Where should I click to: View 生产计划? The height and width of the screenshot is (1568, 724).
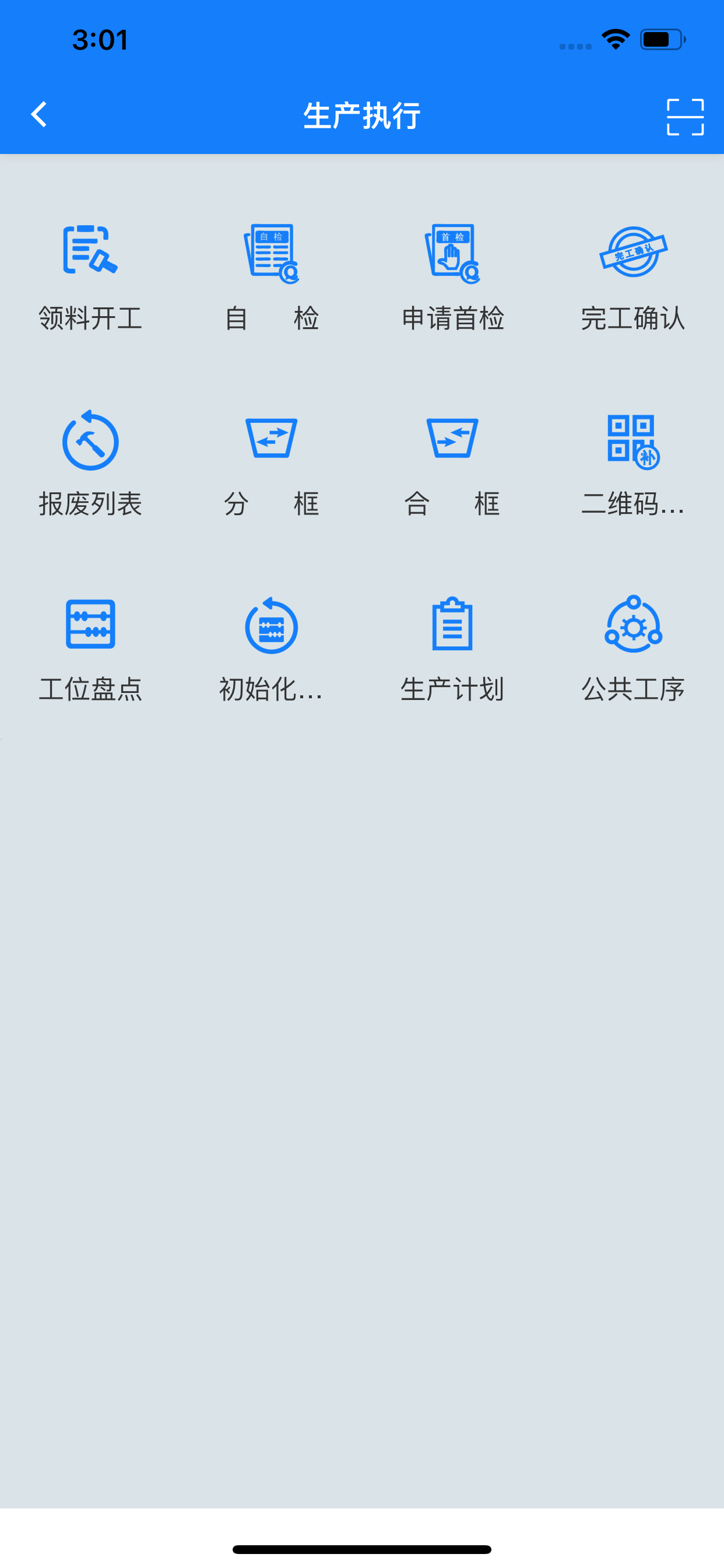point(453,649)
